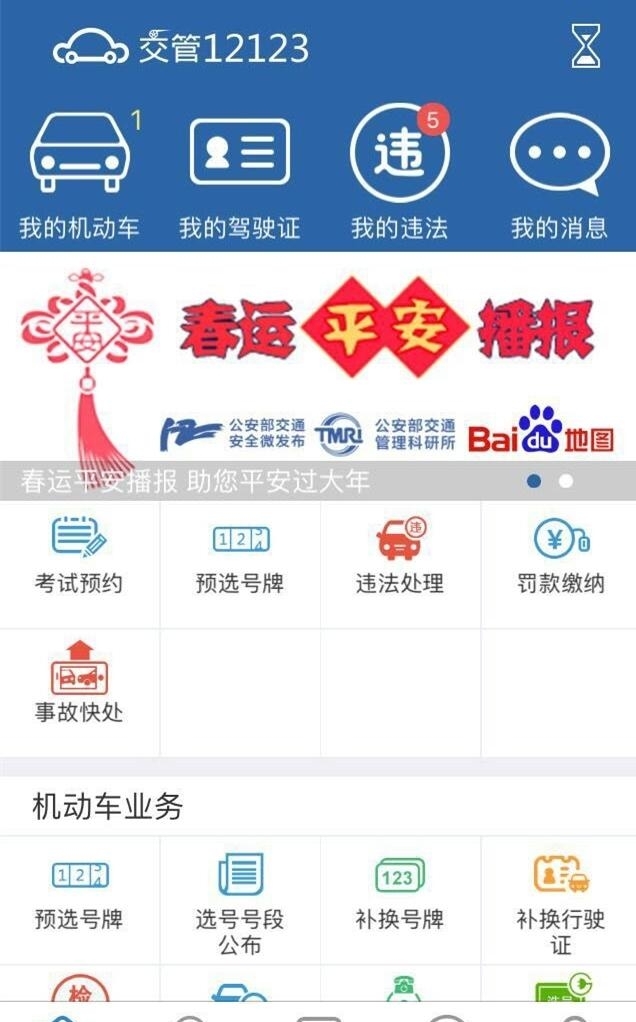The height and width of the screenshot is (1022, 636).
Task: Open the hourglass icon in the header
Action: 586,46
